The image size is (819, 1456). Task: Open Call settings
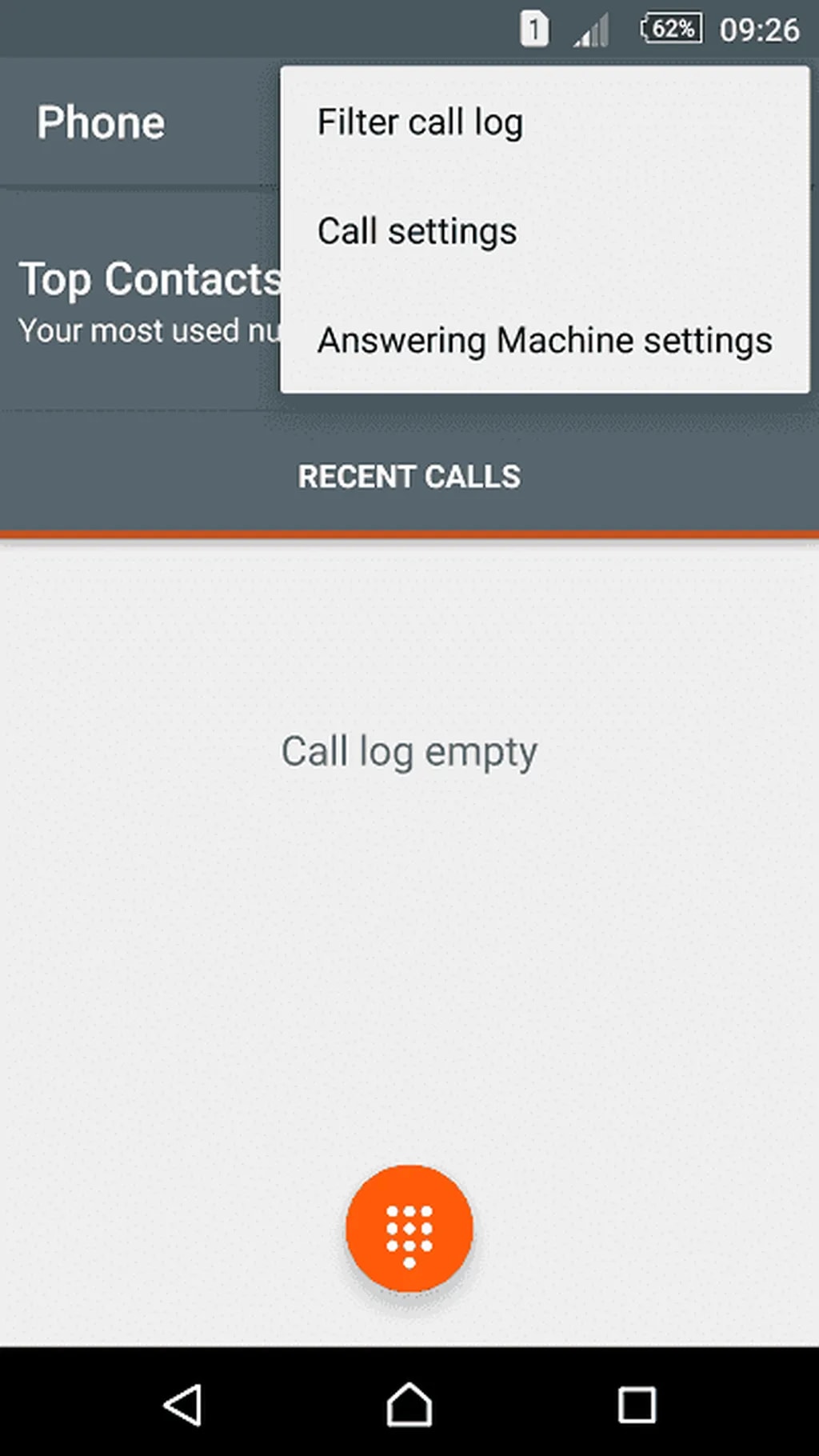click(417, 232)
